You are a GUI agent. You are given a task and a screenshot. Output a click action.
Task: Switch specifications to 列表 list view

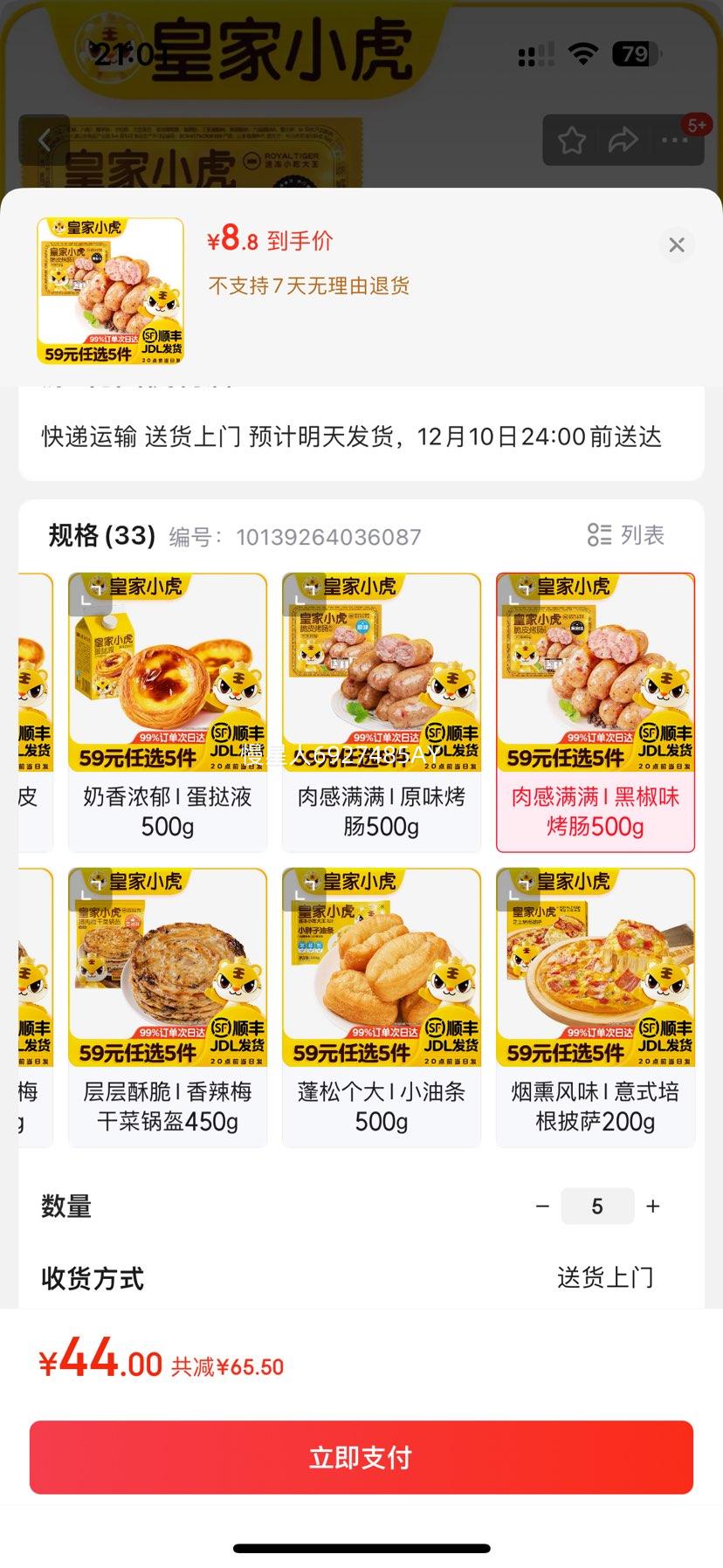626,535
